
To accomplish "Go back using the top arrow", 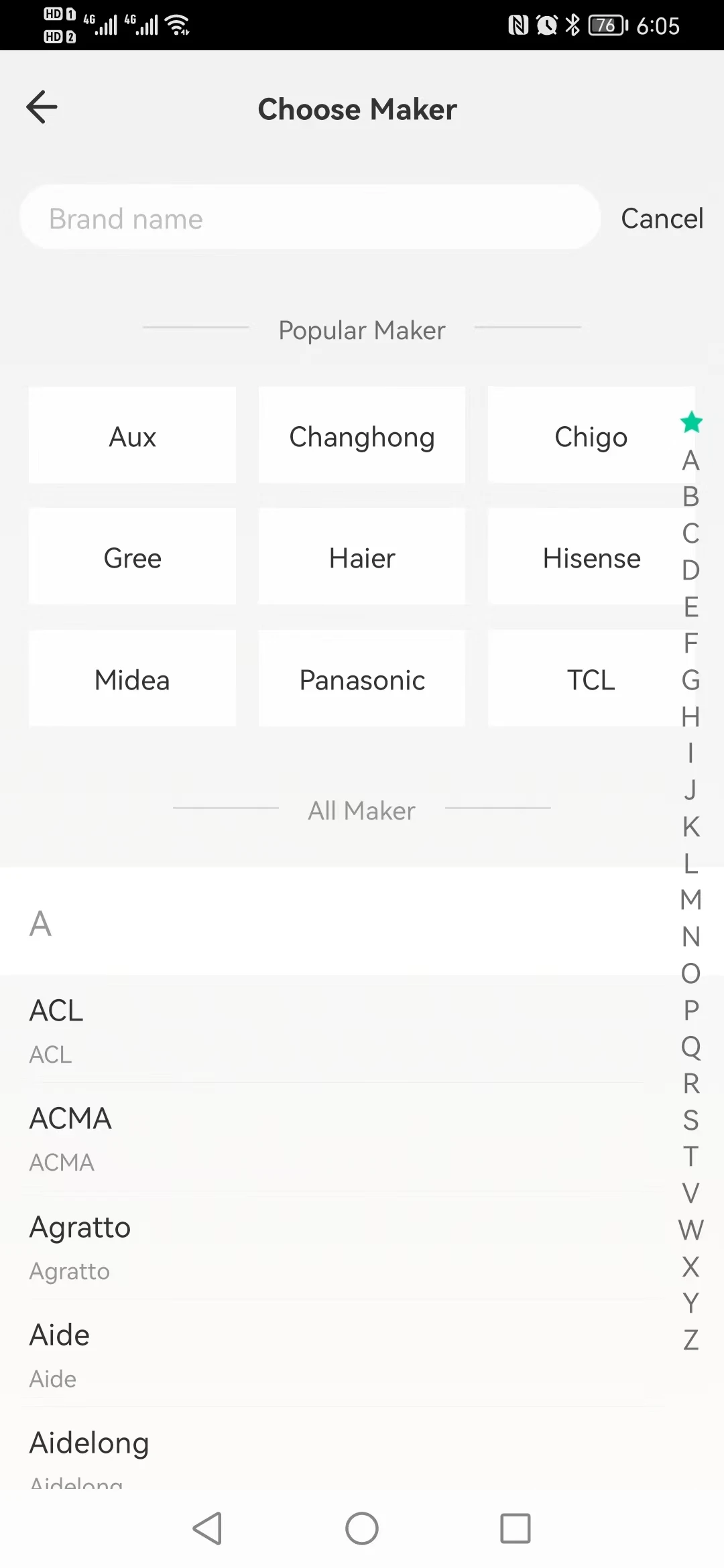I will point(42,107).
